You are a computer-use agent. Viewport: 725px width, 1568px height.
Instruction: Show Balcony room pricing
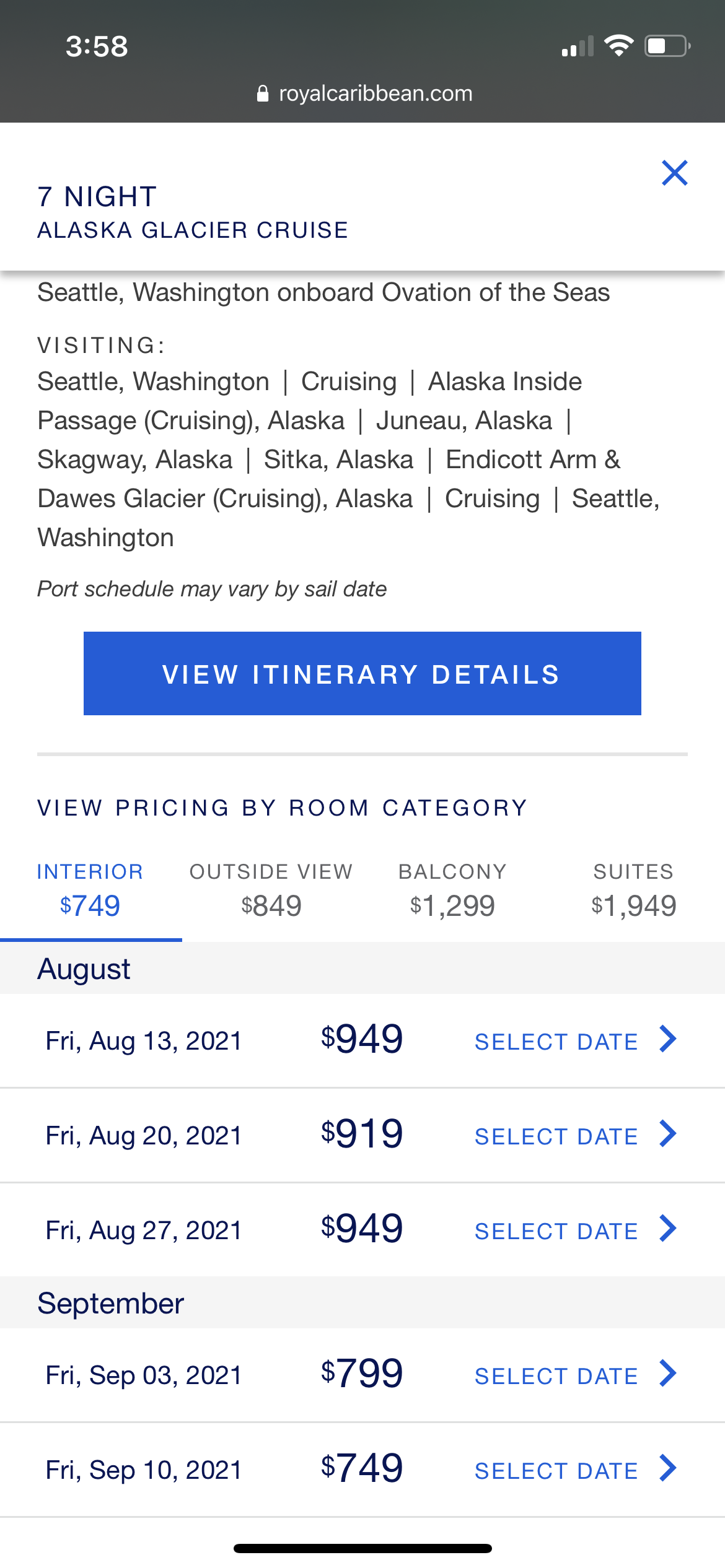tap(453, 891)
